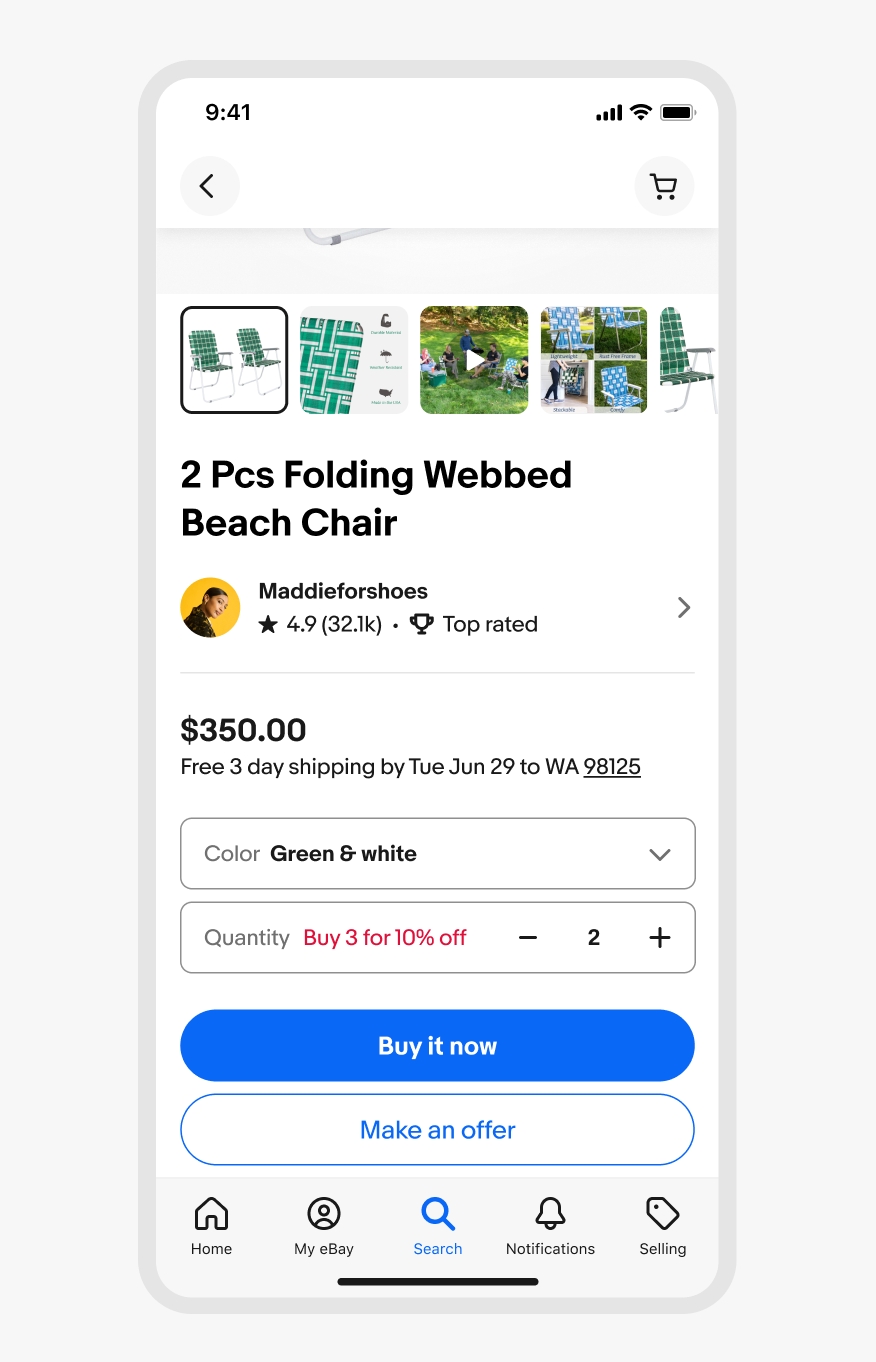
Task: Click the star rating icon
Action: pos(267,624)
